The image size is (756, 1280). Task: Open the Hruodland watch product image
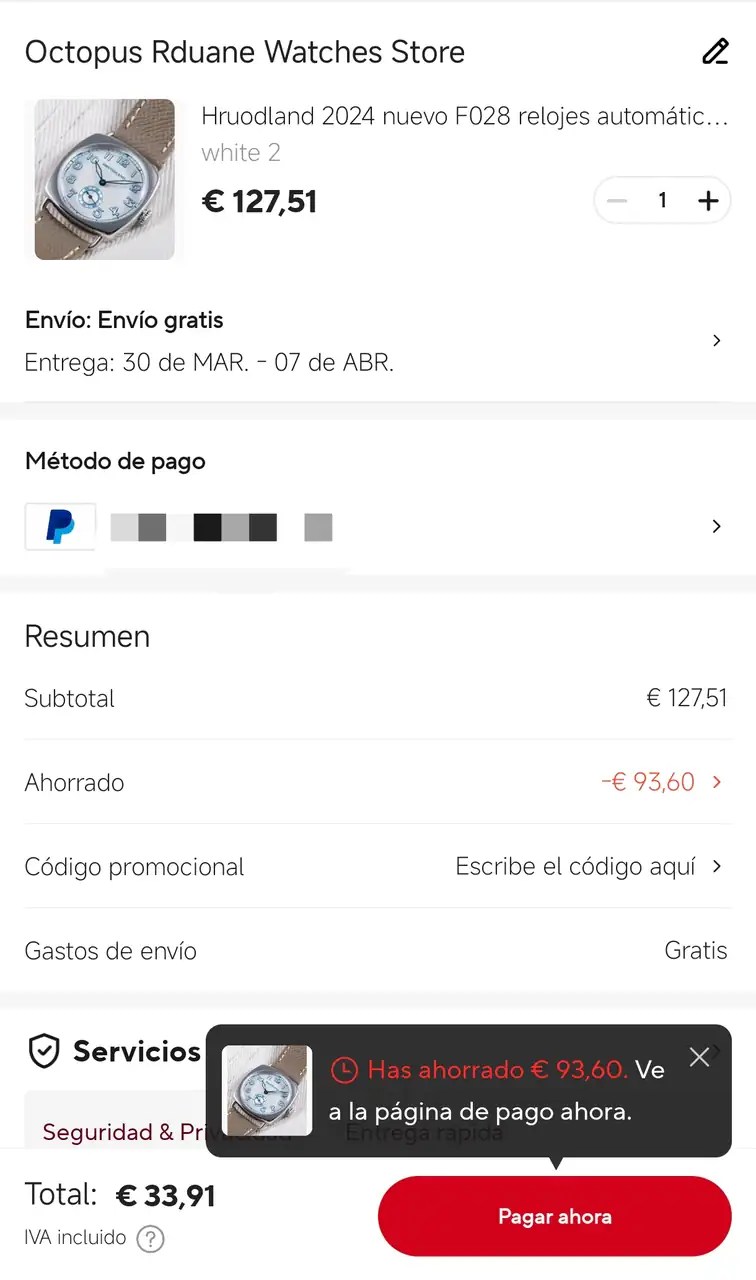104,180
